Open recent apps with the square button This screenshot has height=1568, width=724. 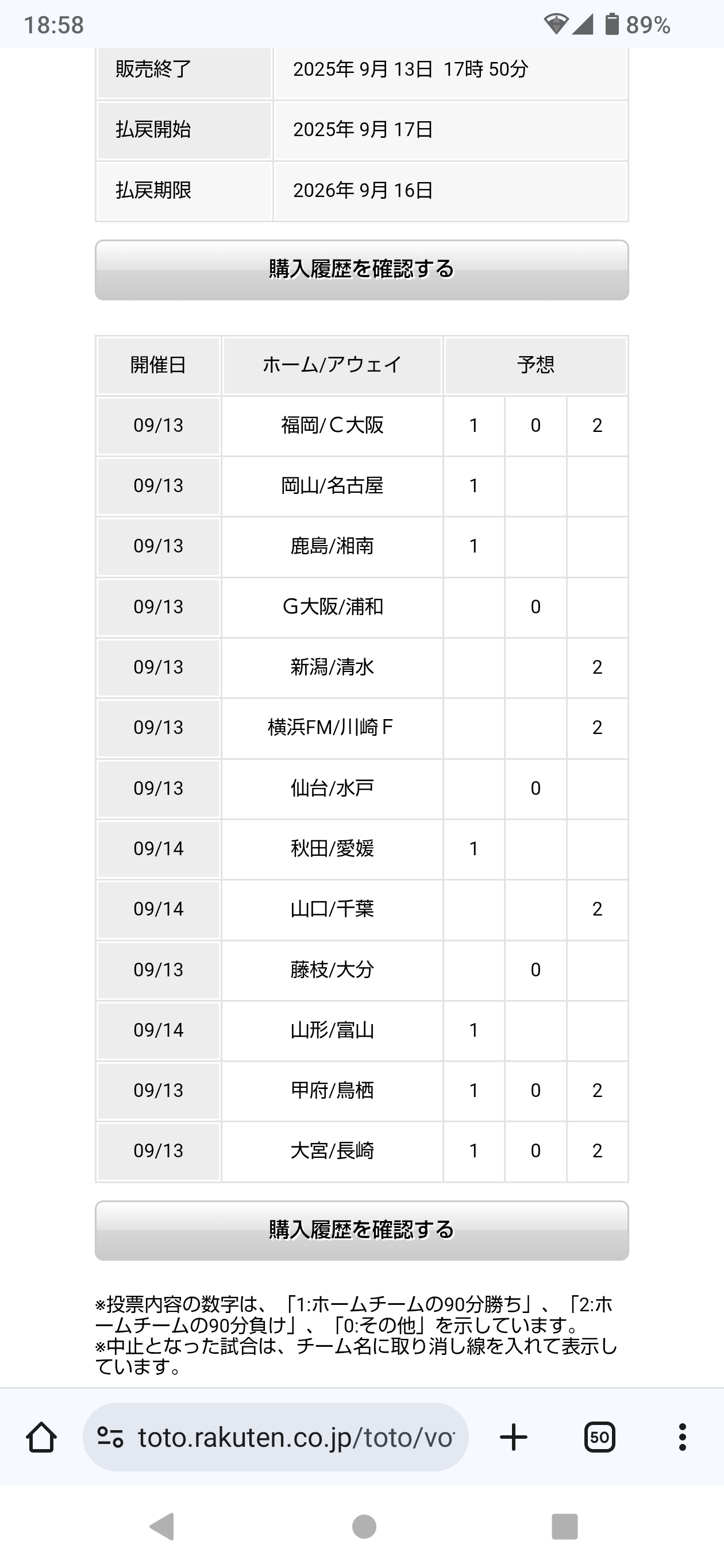pos(564,1526)
